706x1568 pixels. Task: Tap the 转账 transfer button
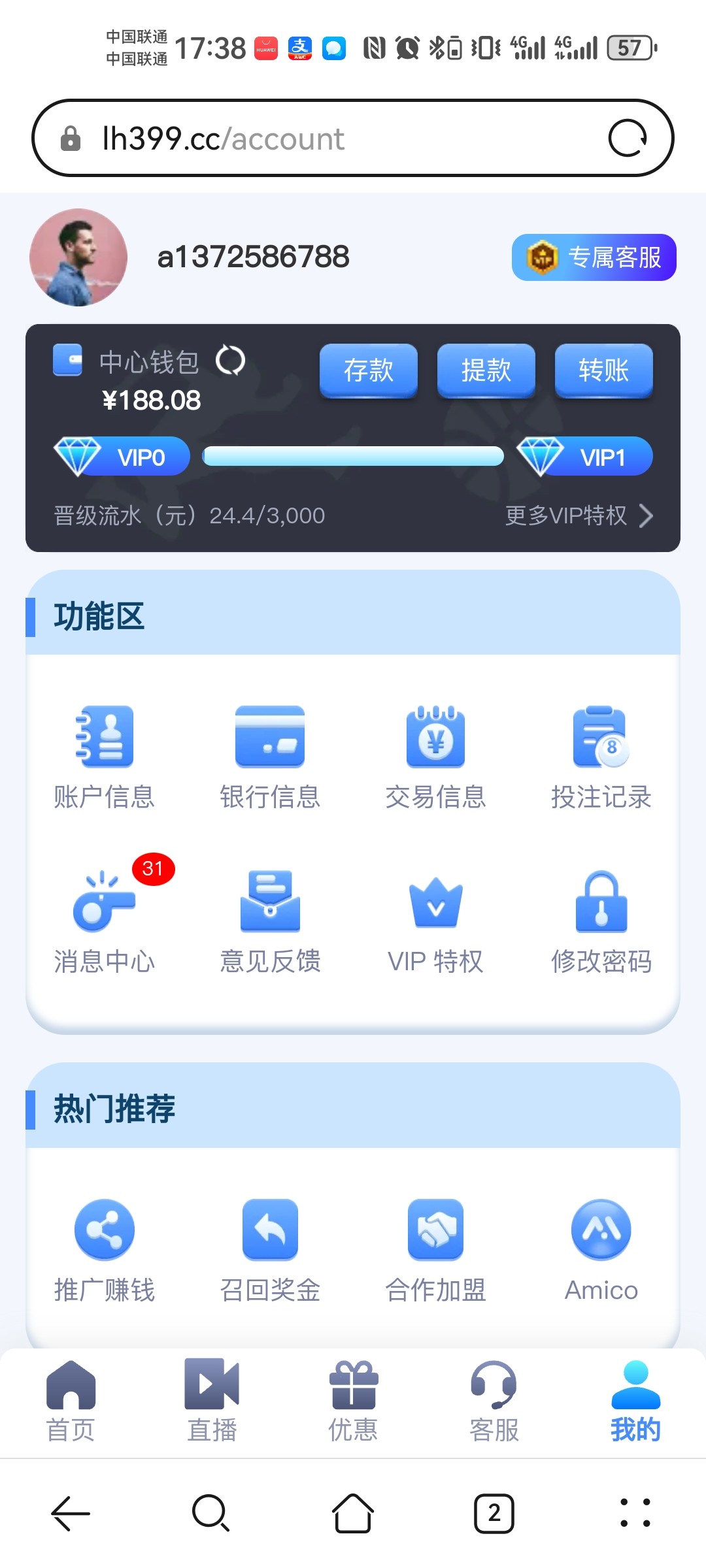603,370
